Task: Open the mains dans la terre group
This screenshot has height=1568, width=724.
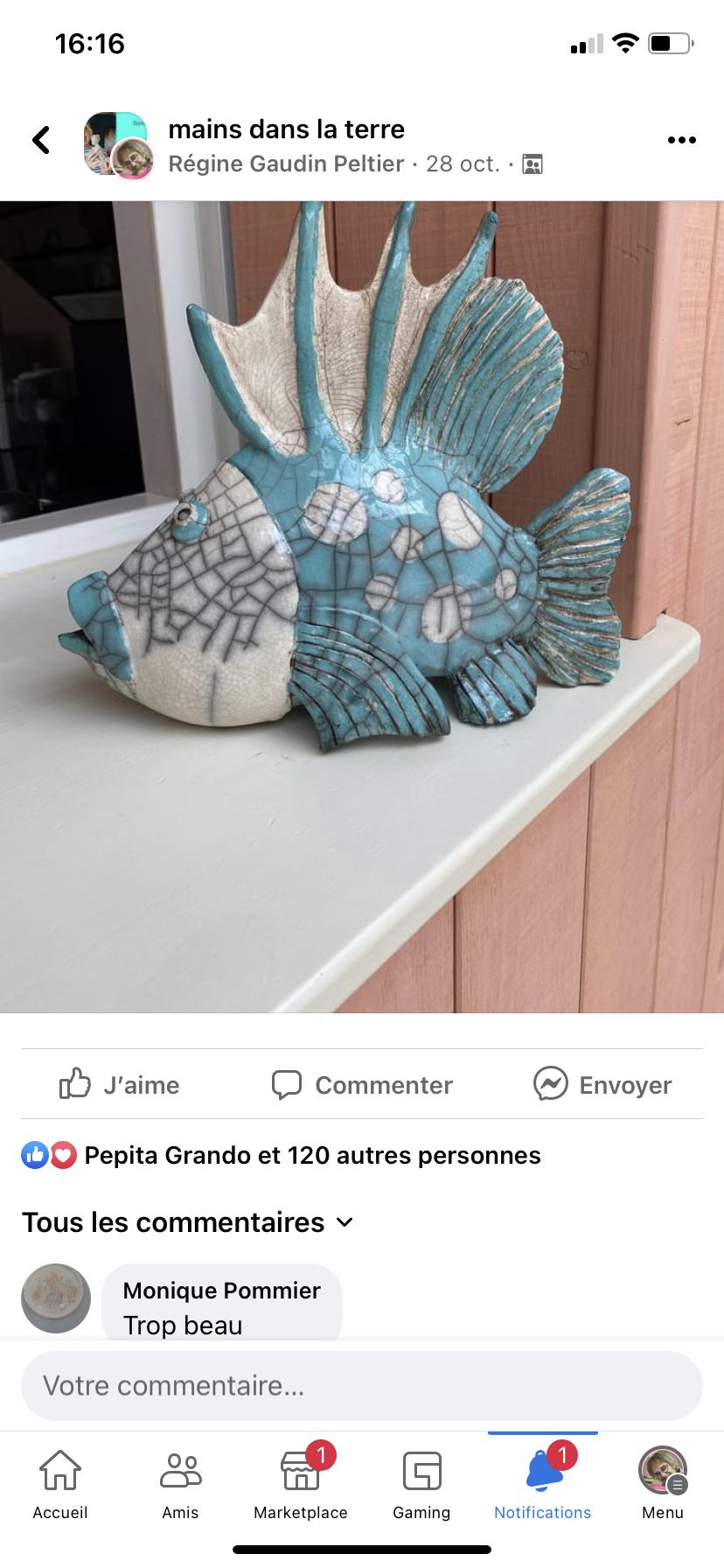Action: (x=286, y=129)
